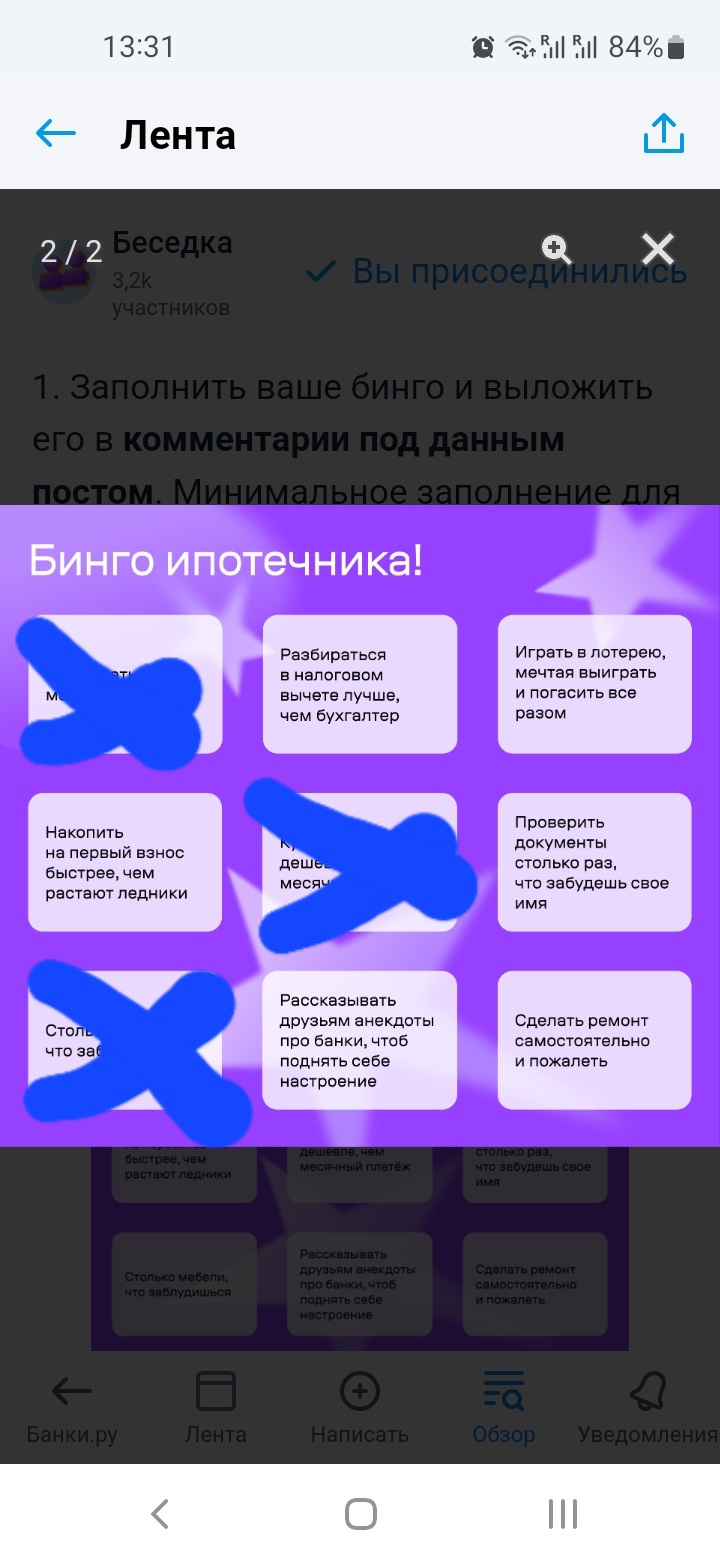
Task: Open the Уведомления notifications tab
Action: [648, 1408]
